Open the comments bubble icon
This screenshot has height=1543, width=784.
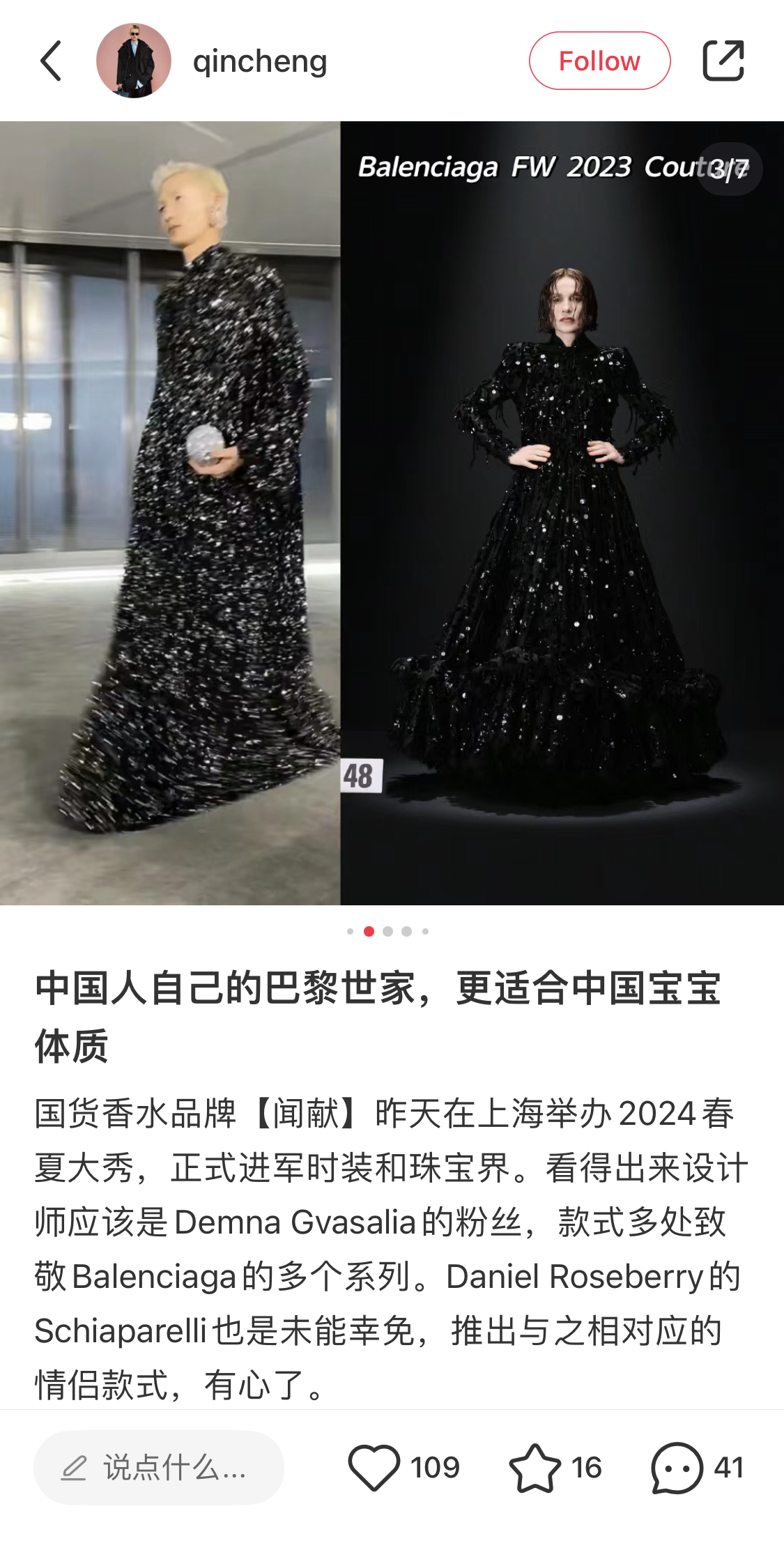coord(676,1467)
